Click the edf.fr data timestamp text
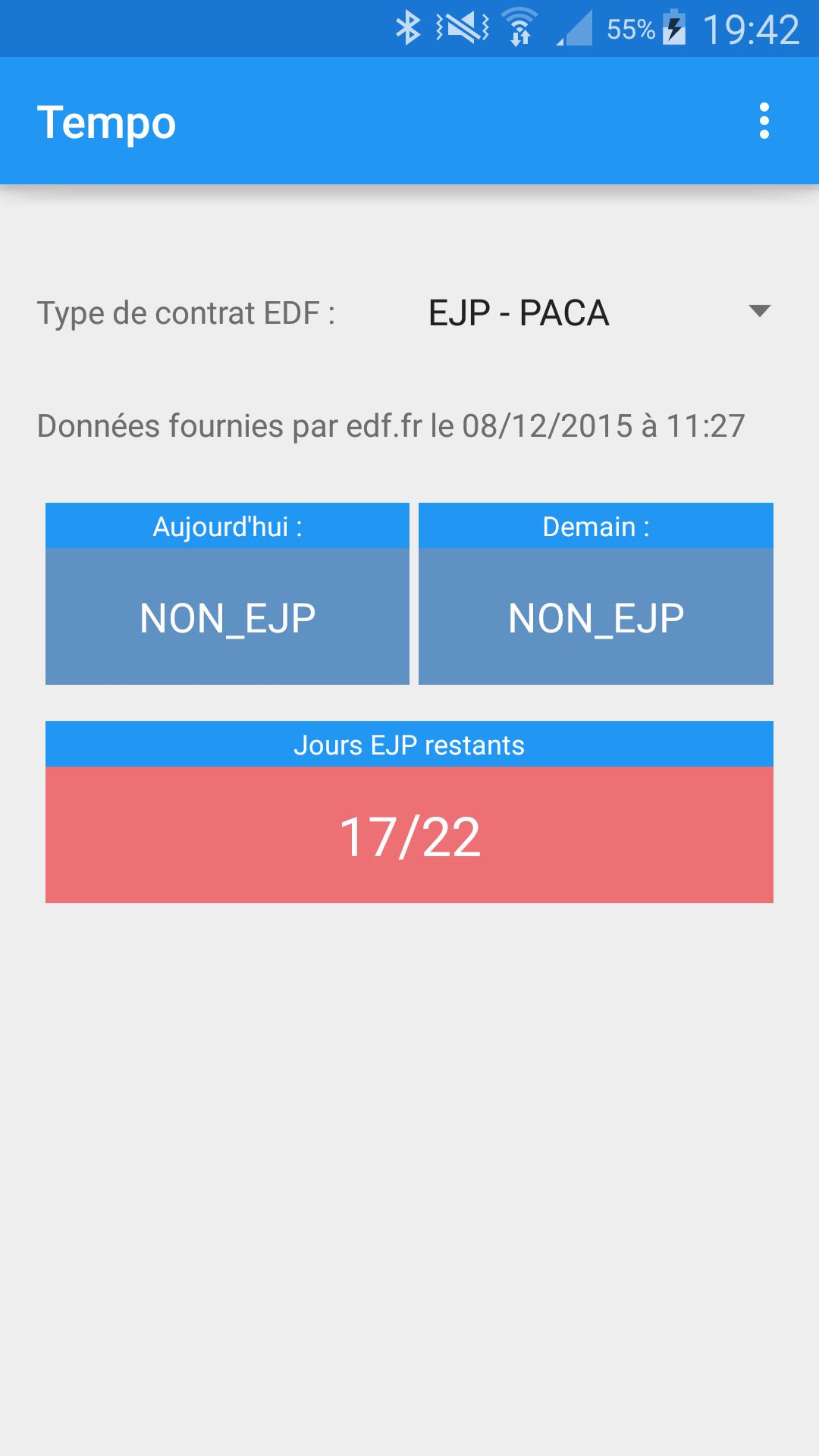Viewport: 819px width, 1456px height. pyautogui.click(x=391, y=426)
